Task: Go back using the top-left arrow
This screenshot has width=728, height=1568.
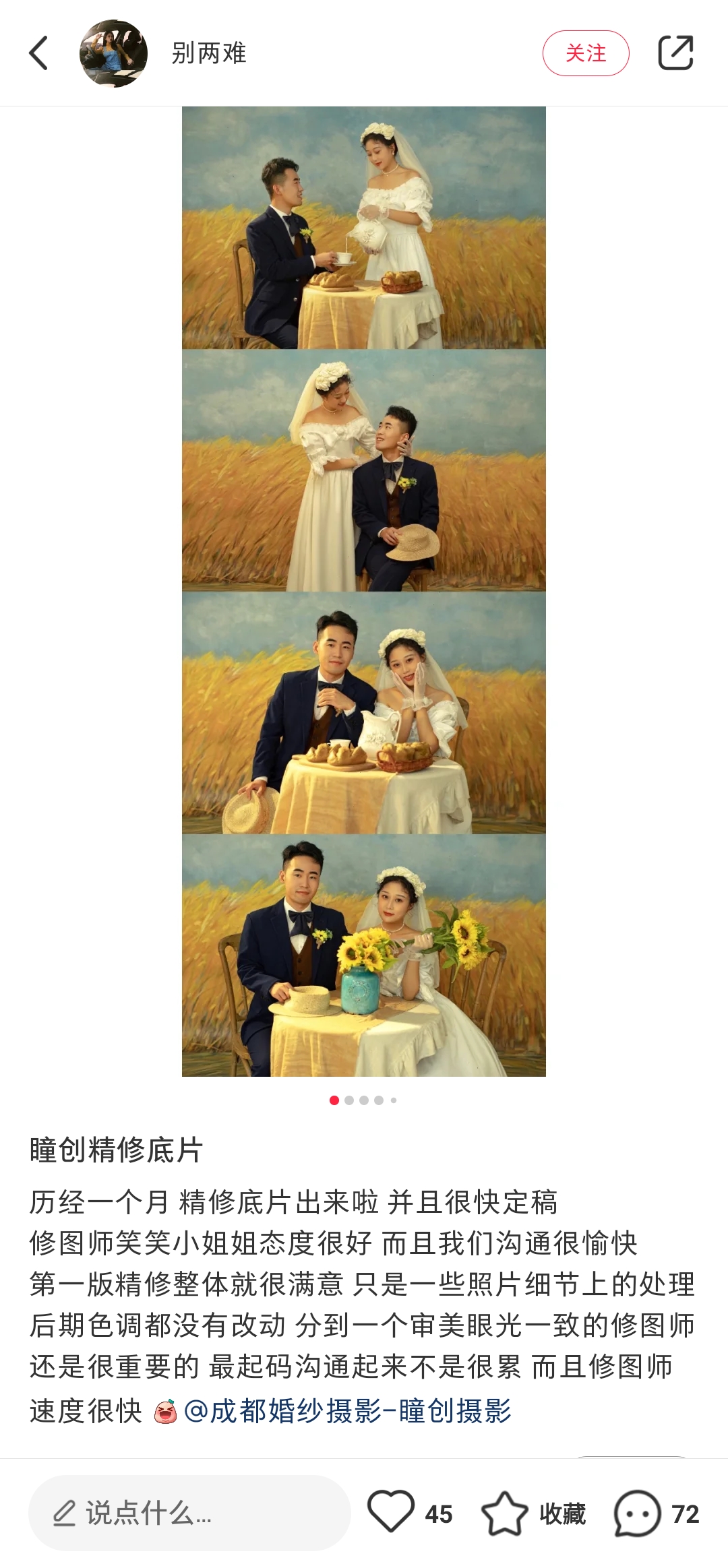Action: 39,53
